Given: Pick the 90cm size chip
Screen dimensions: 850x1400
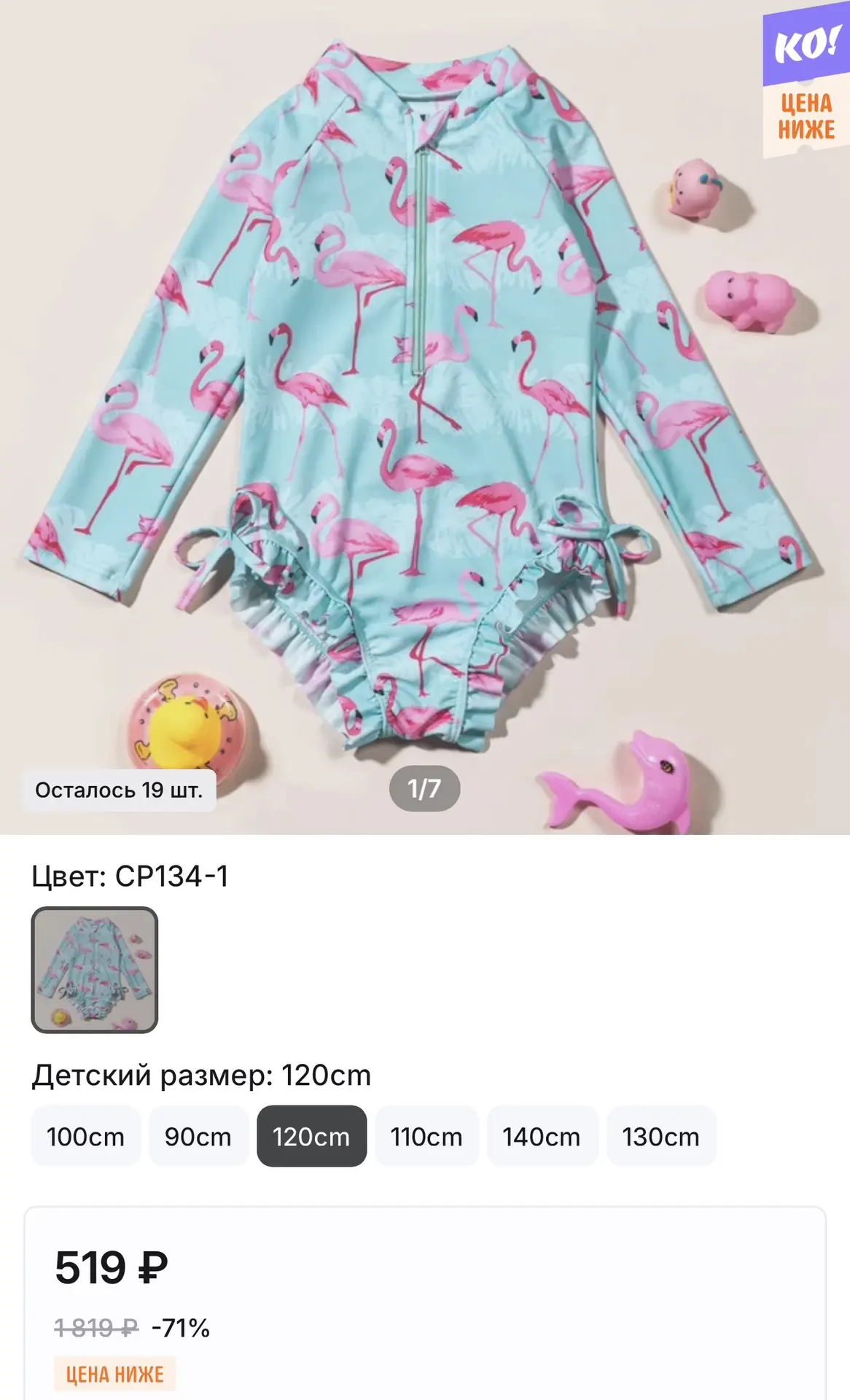Looking at the screenshot, I should tap(198, 1136).
